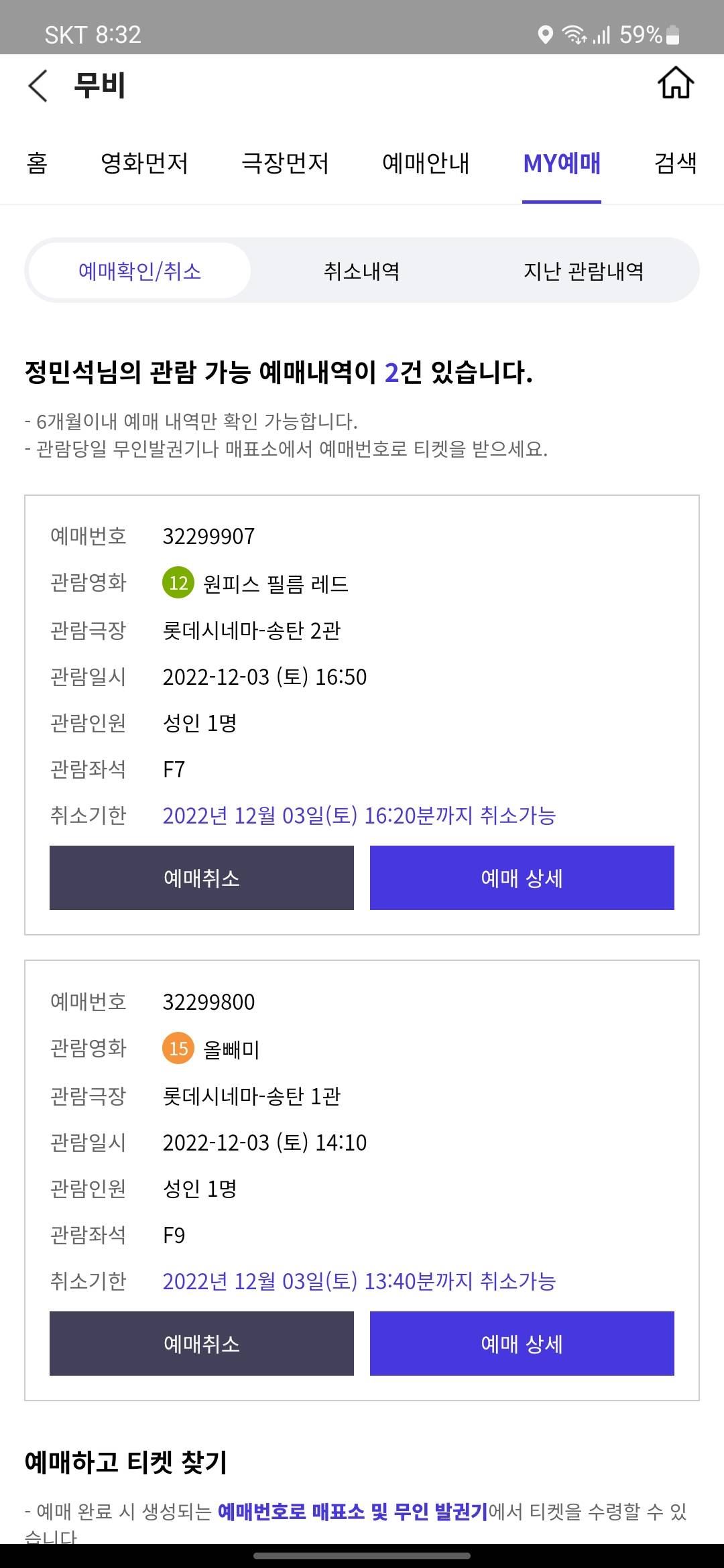
Task: View 지난 관람내역 segment
Action: tap(583, 271)
